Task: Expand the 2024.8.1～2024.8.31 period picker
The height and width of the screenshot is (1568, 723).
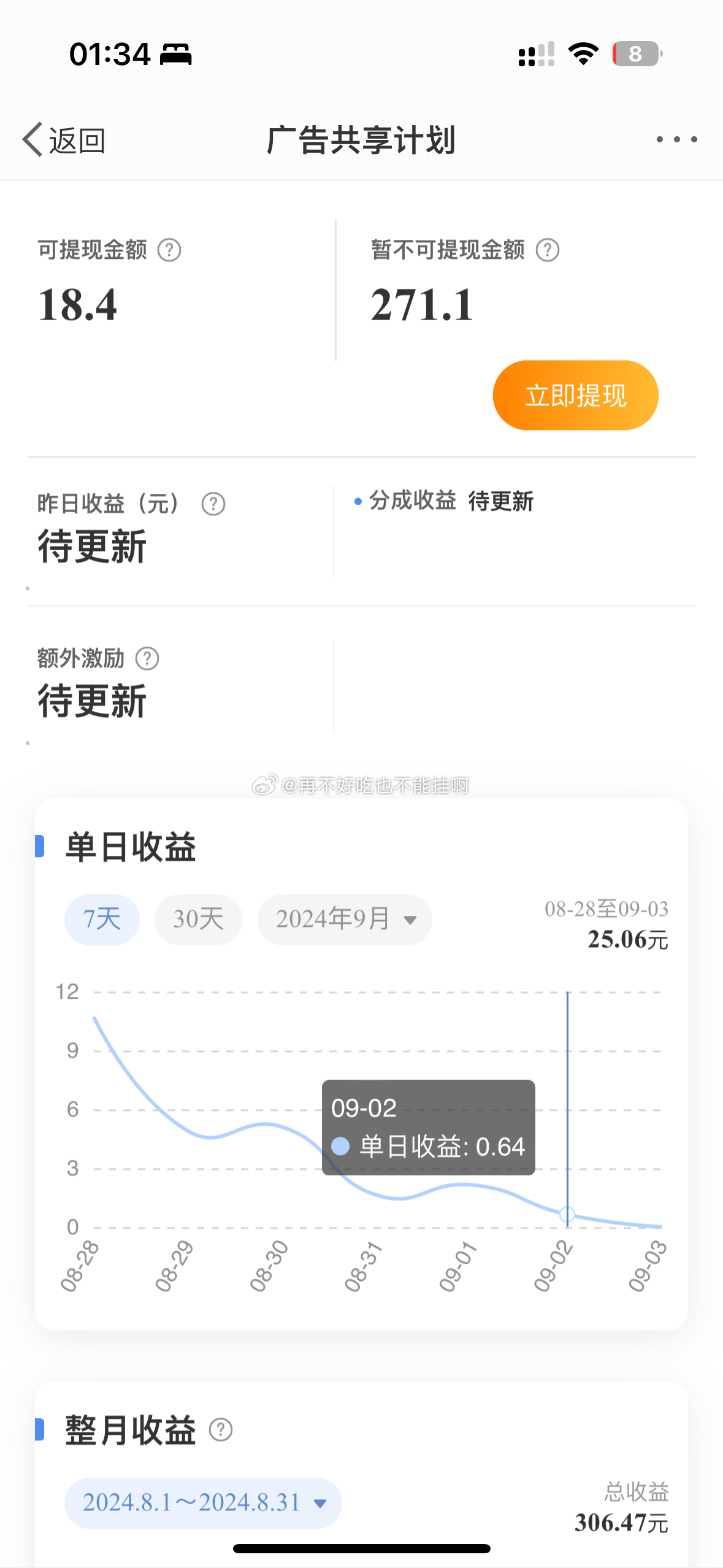Action: click(203, 1502)
